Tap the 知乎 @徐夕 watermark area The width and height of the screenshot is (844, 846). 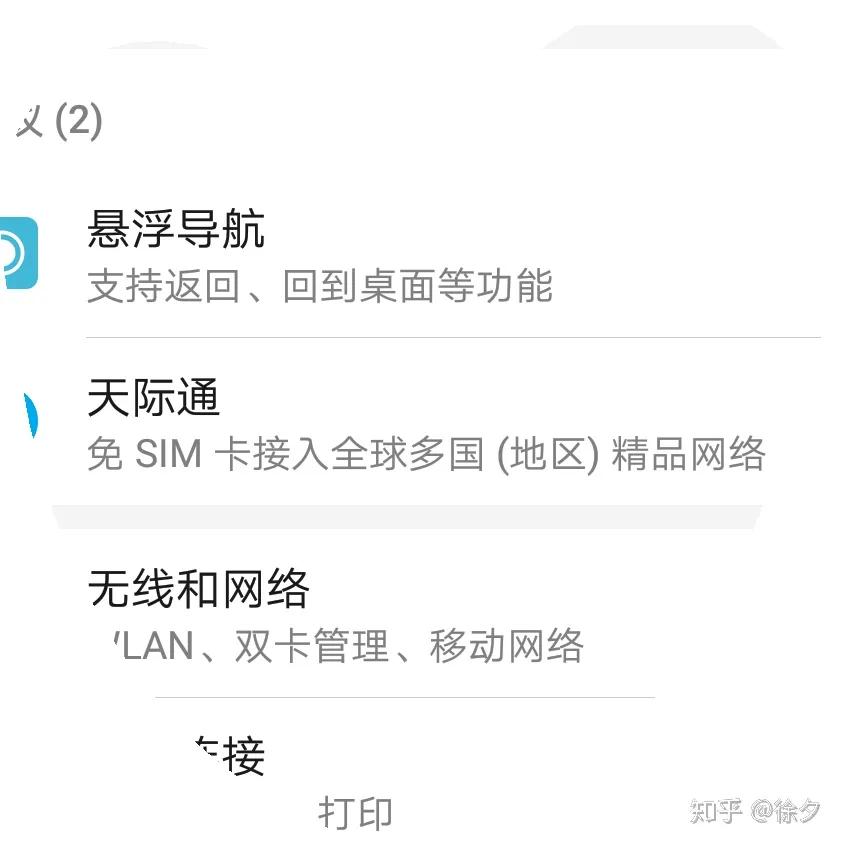coord(755,812)
